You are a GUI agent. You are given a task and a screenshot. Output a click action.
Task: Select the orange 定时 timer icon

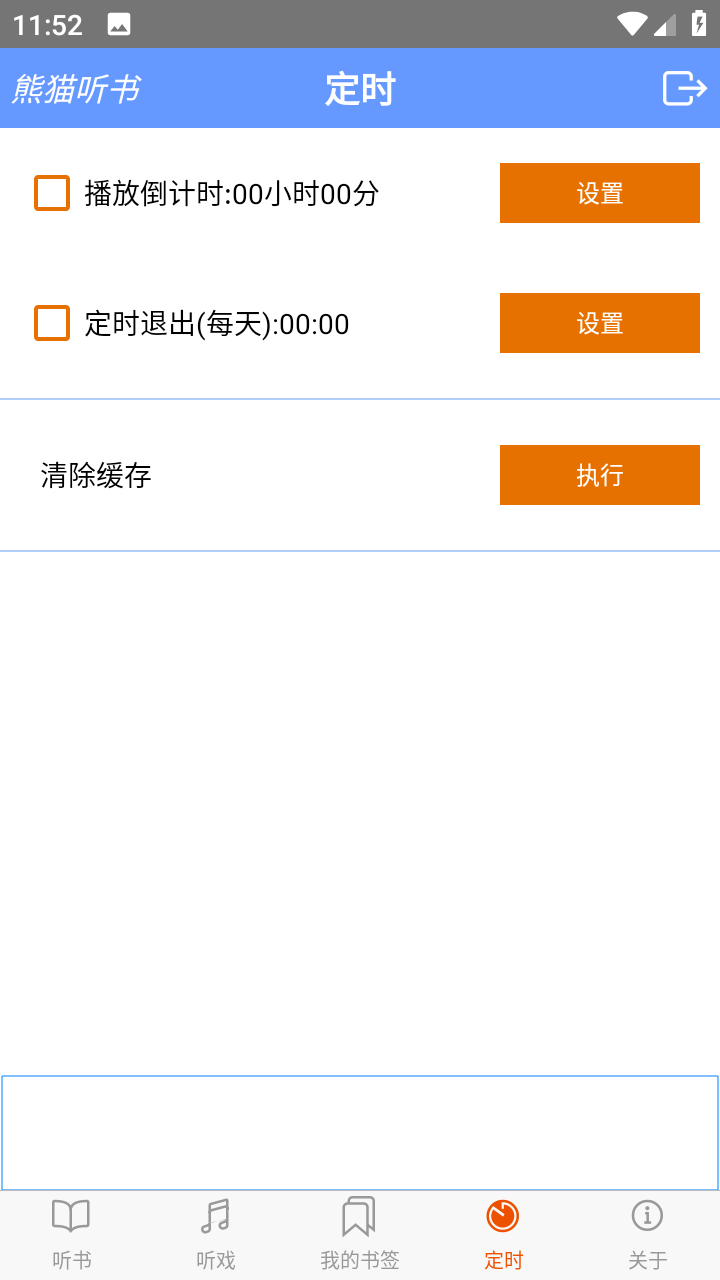coord(502,1217)
